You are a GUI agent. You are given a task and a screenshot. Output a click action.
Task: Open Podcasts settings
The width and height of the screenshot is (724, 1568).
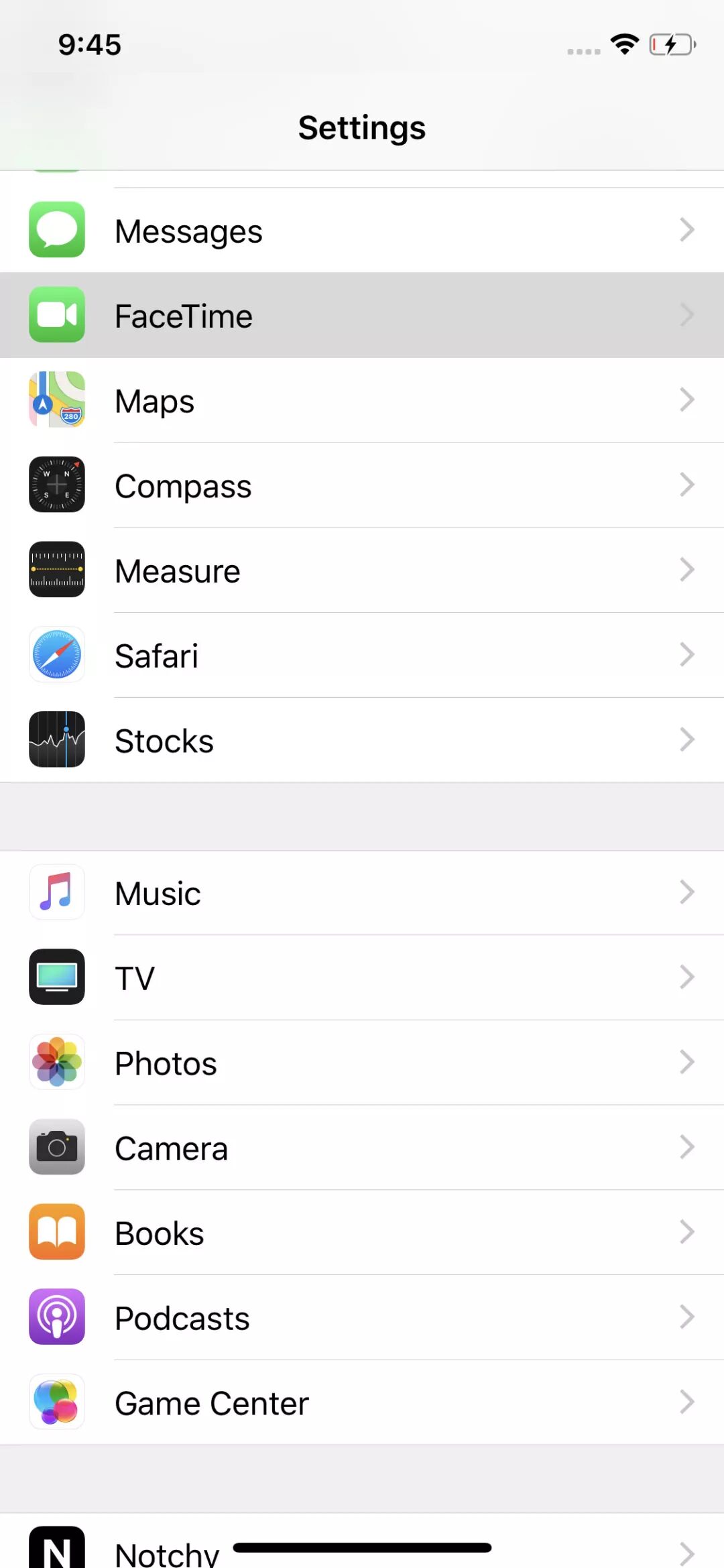(x=362, y=1318)
